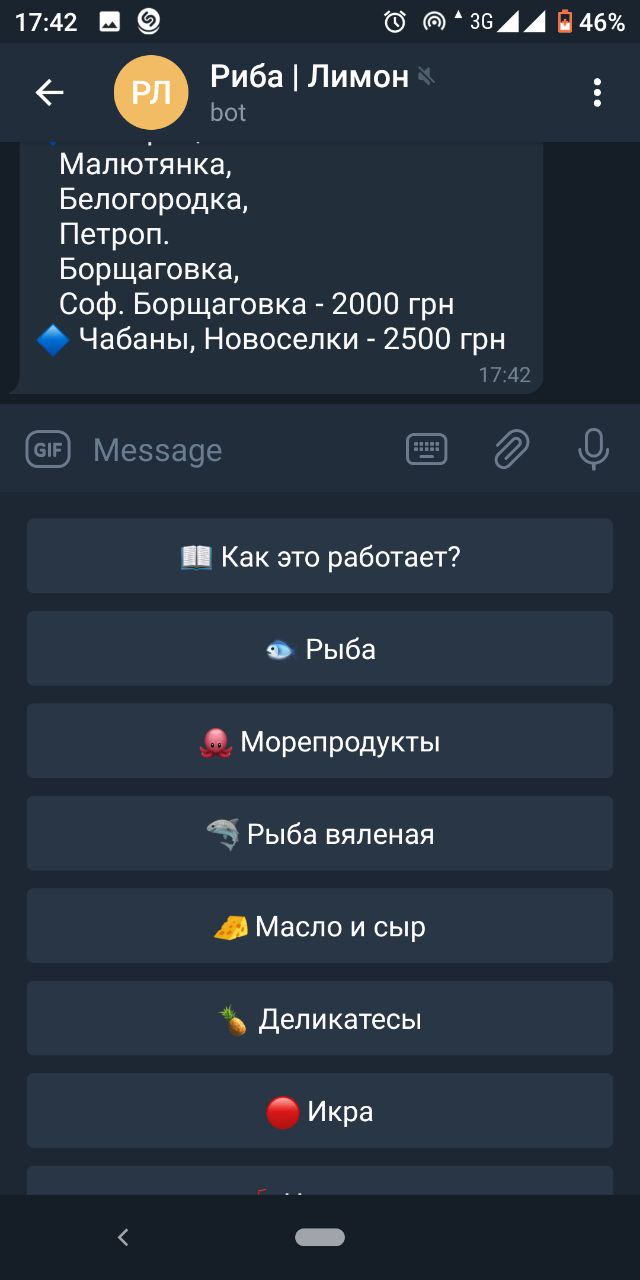Choose the Деликатесы button
The height and width of the screenshot is (1280, 640).
[x=320, y=1019]
